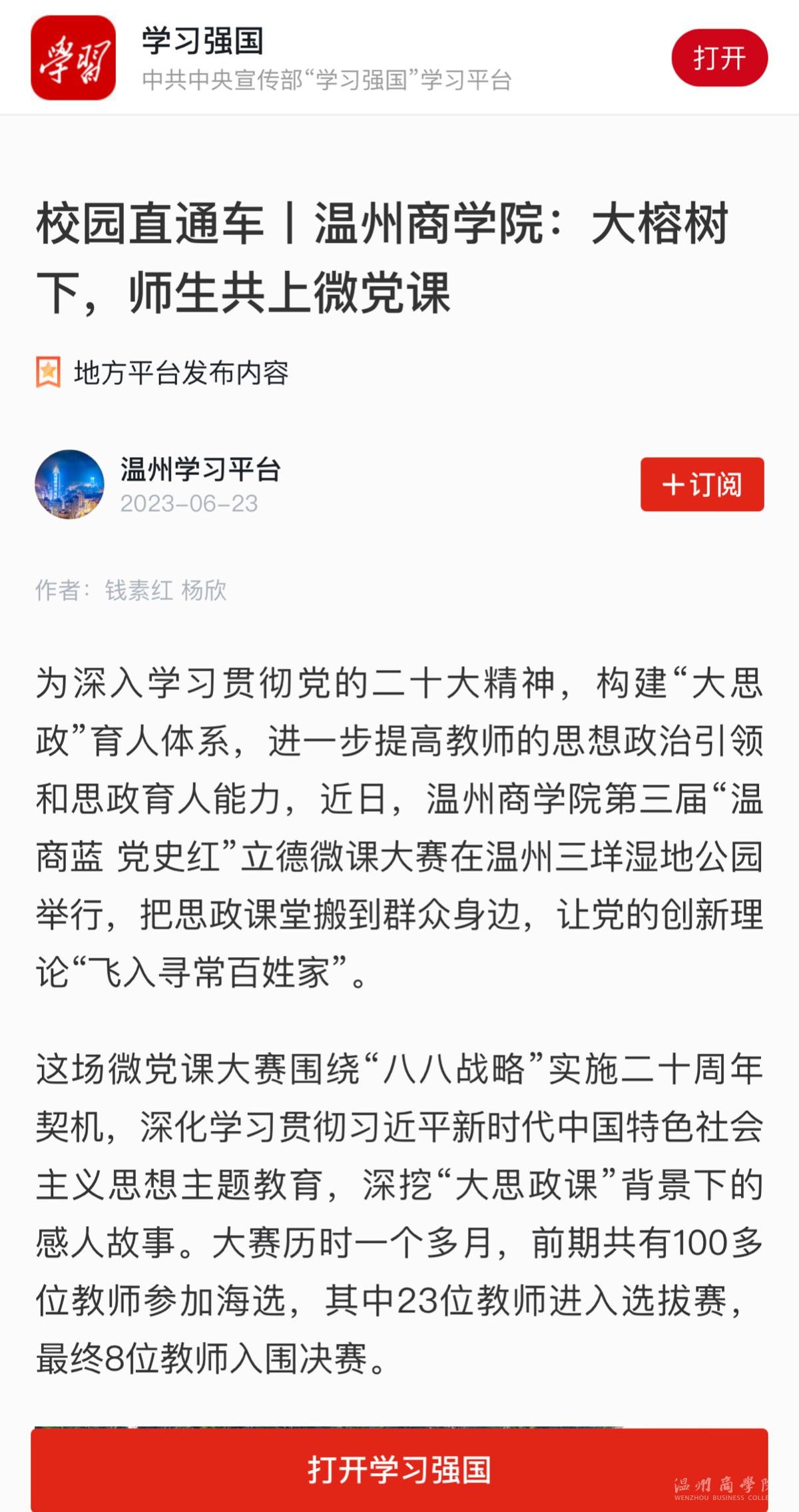Tap the 打开学习强国 bottom button
The height and width of the screenshot is (1512, 799).
(400, 1469)
